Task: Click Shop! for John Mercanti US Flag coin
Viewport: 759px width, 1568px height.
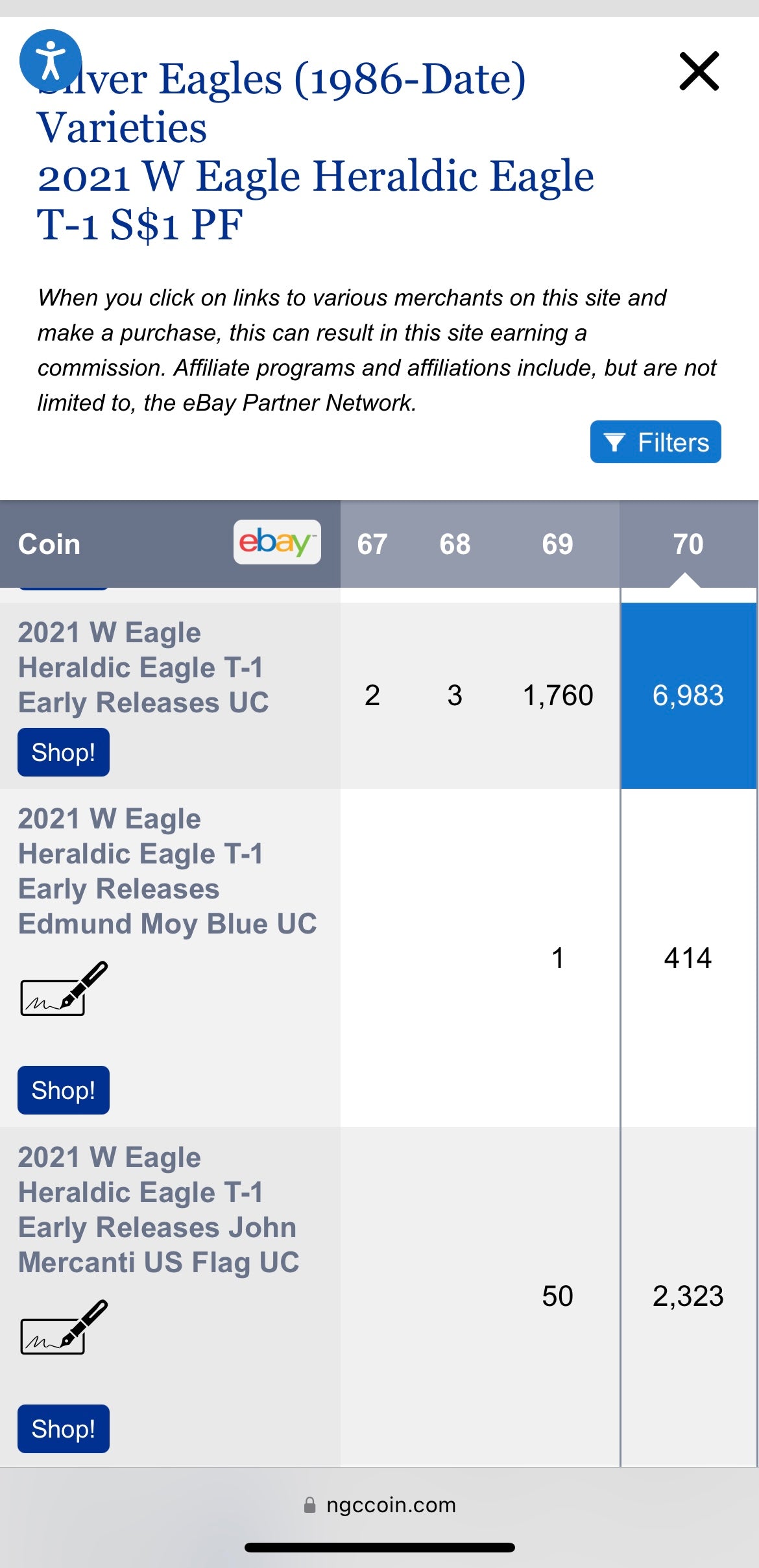Action: click(62, 1428)
